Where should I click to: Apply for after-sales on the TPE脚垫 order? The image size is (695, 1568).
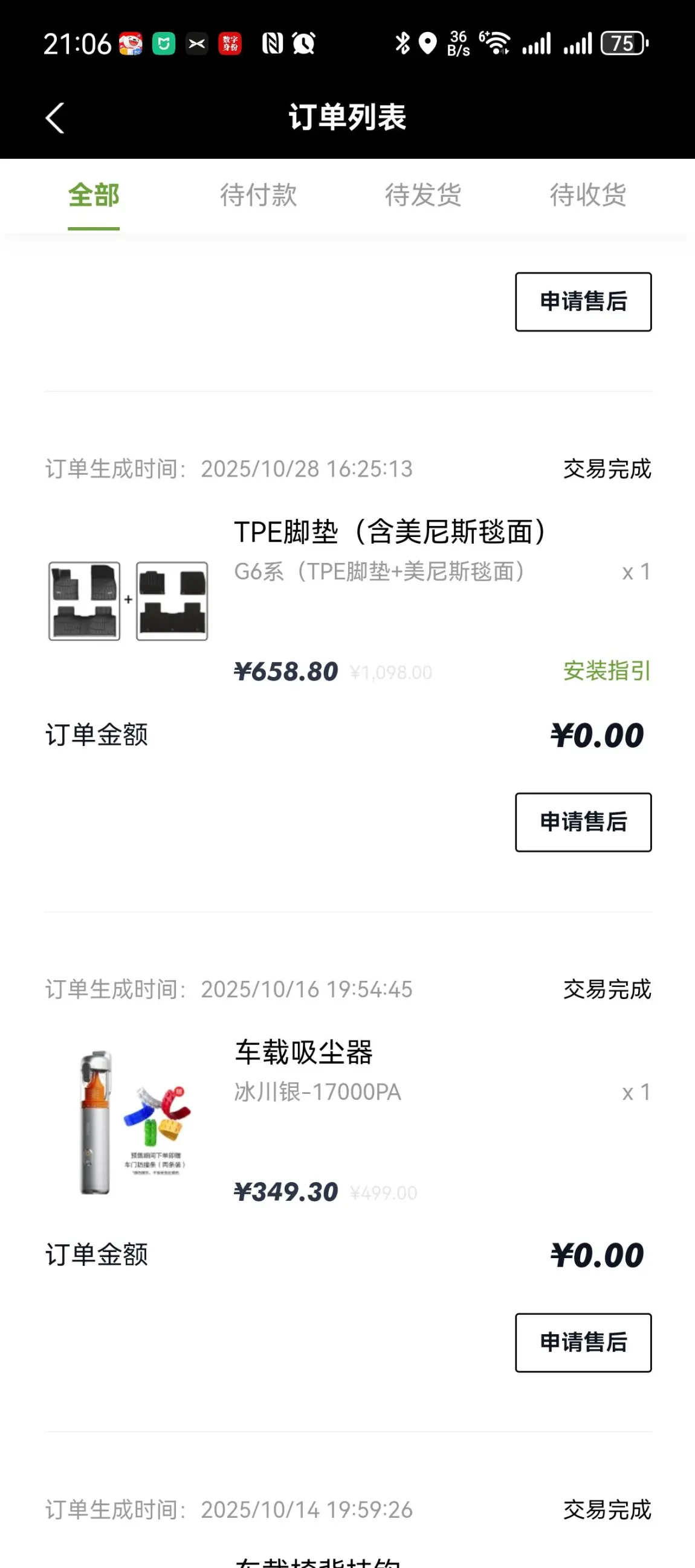(x=583, y=821)
